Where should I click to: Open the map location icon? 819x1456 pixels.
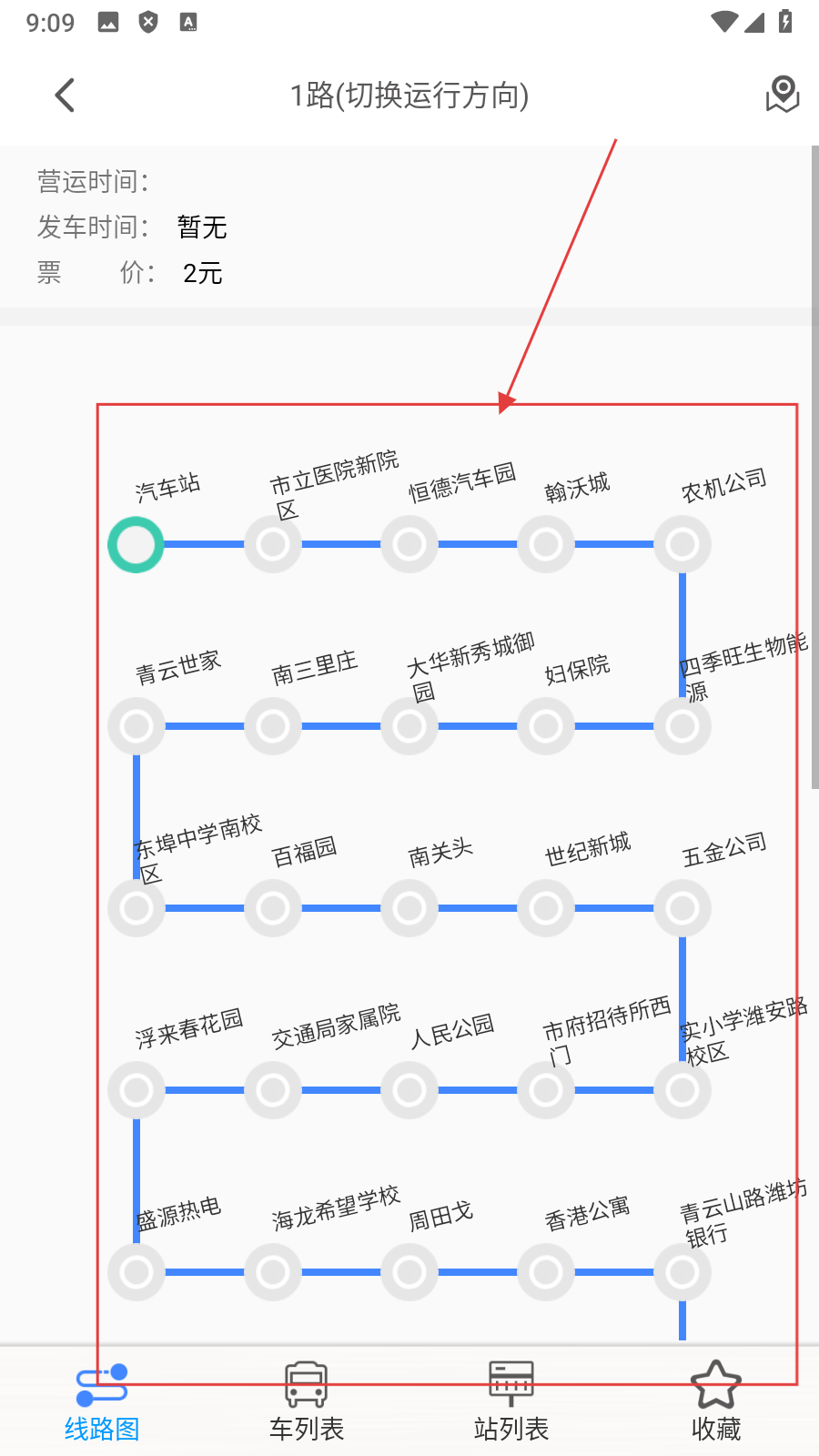pos(782,95)
